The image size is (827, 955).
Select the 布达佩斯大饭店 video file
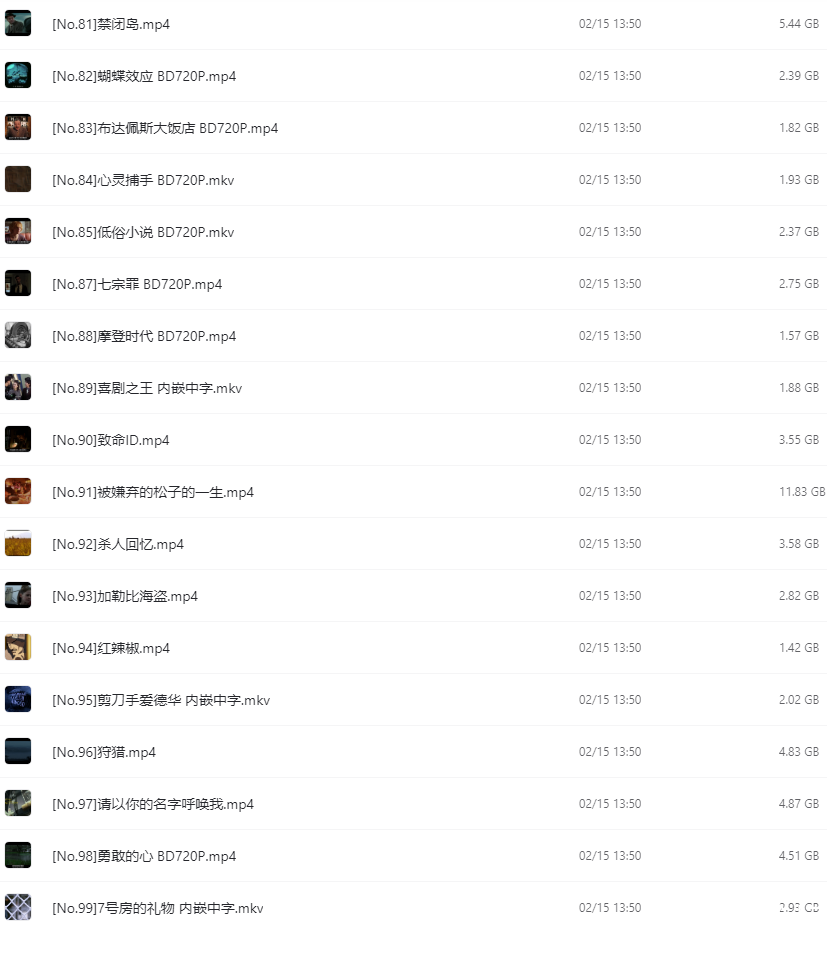[165, 128]
